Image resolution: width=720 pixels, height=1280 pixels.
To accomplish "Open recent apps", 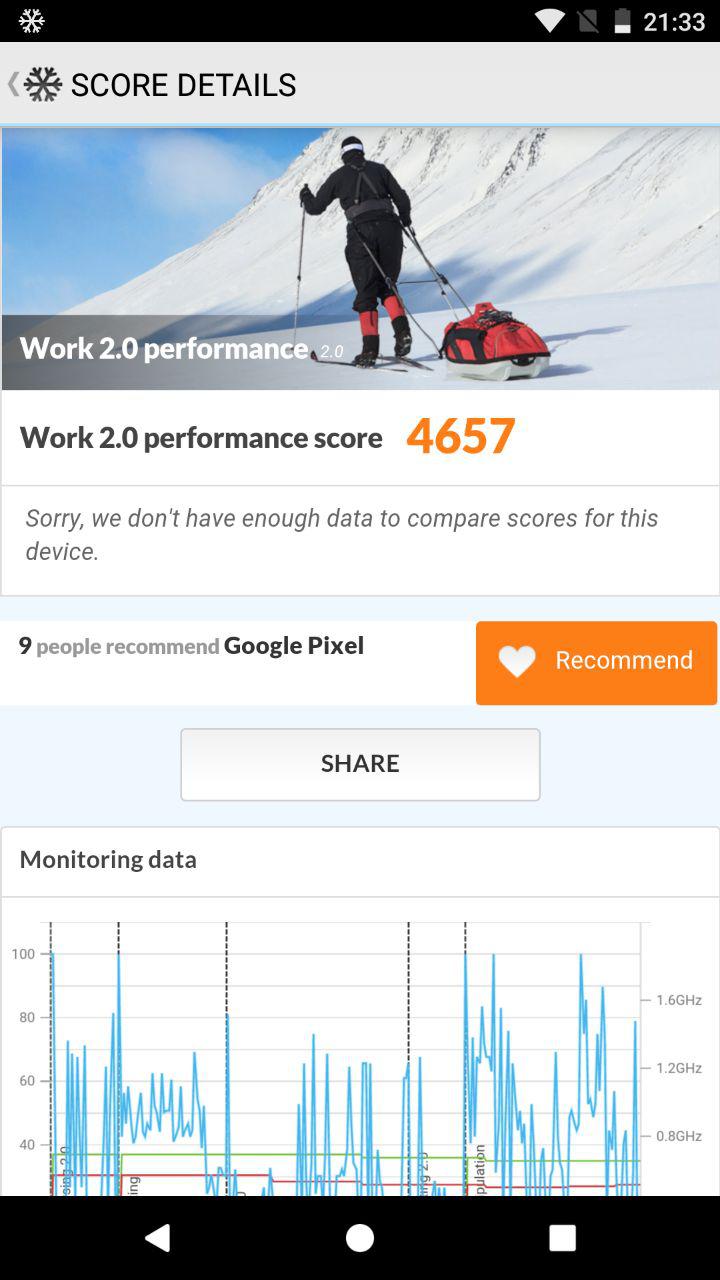I will pos(562,1238).
